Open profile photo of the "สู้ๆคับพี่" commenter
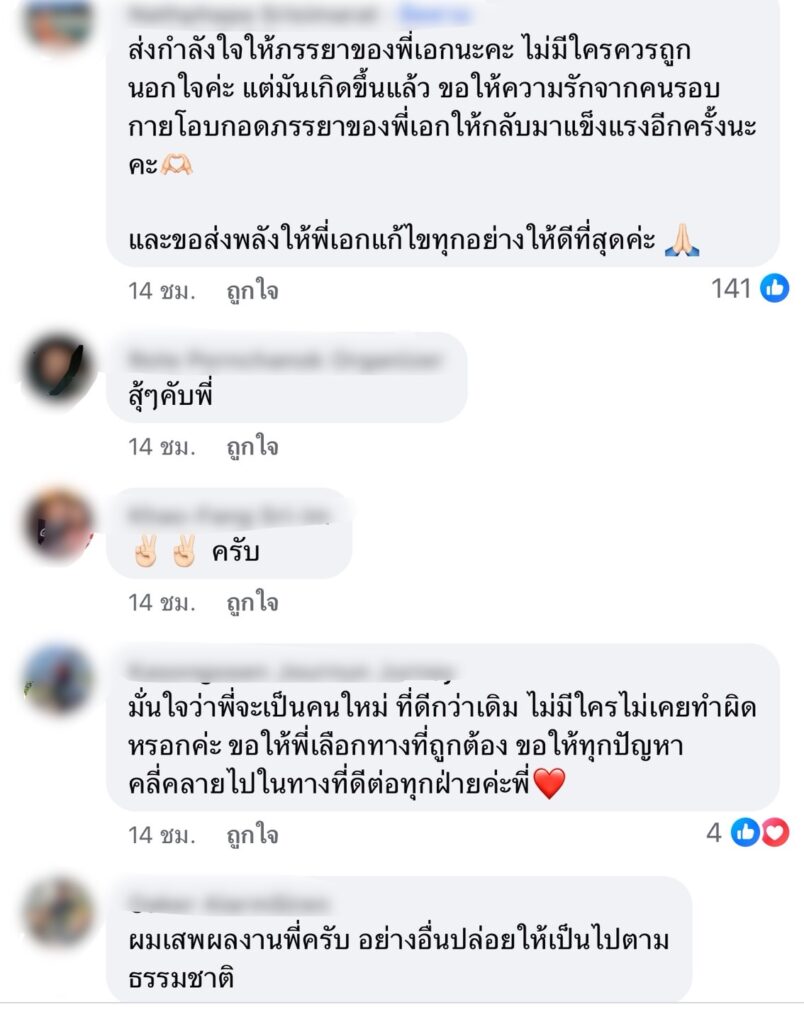The image size is (804, 1024). [59, 367]
